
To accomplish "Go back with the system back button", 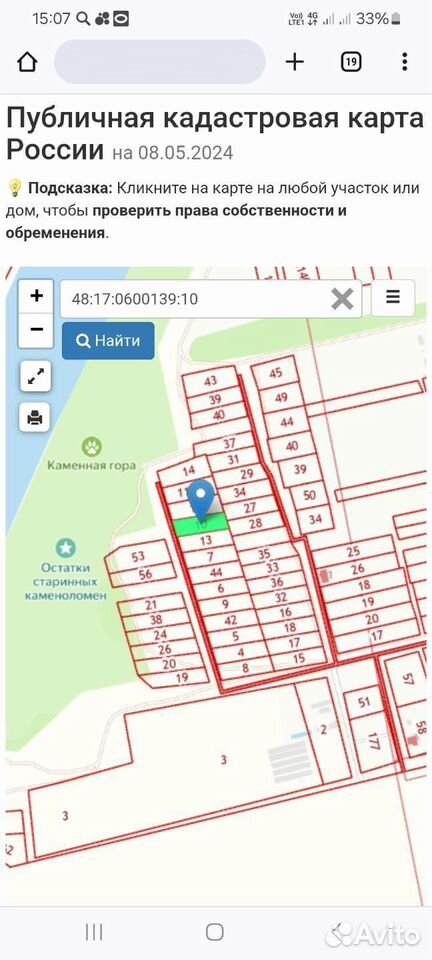I will (x=335, y=932).
